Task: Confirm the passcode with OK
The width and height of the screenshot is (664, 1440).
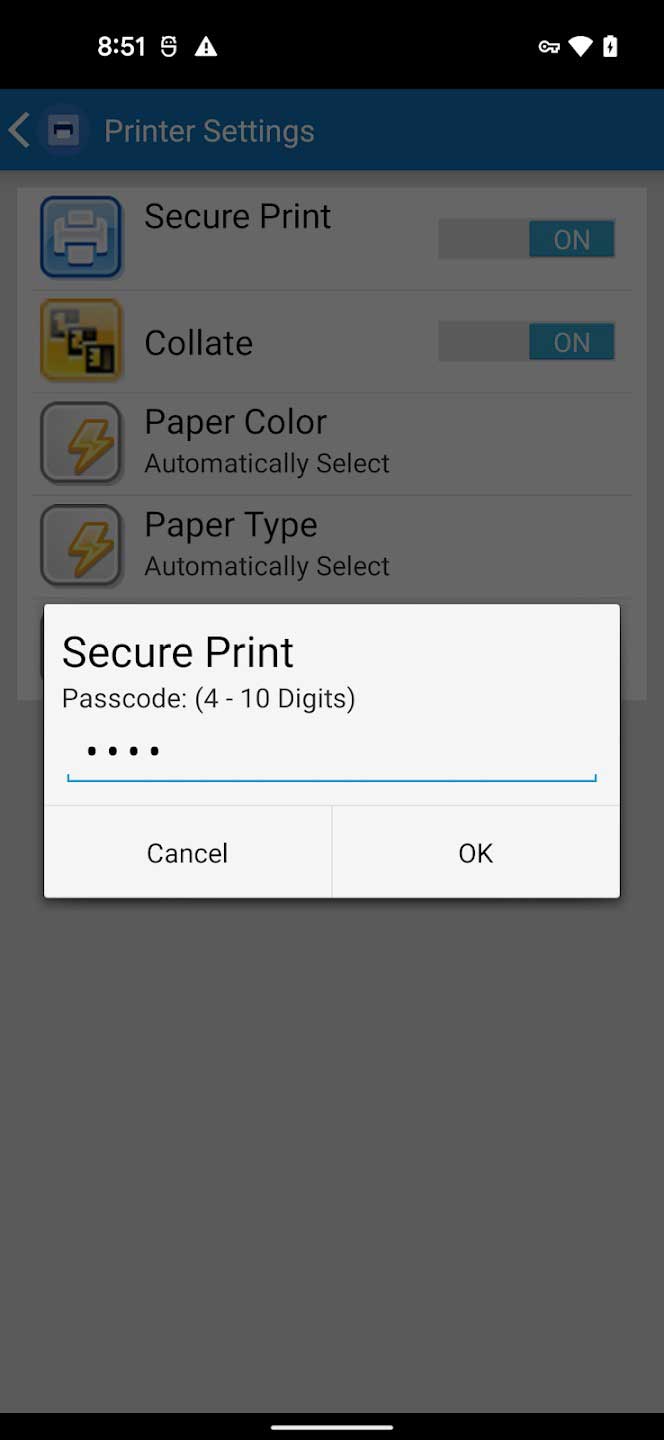Action: 475,853
